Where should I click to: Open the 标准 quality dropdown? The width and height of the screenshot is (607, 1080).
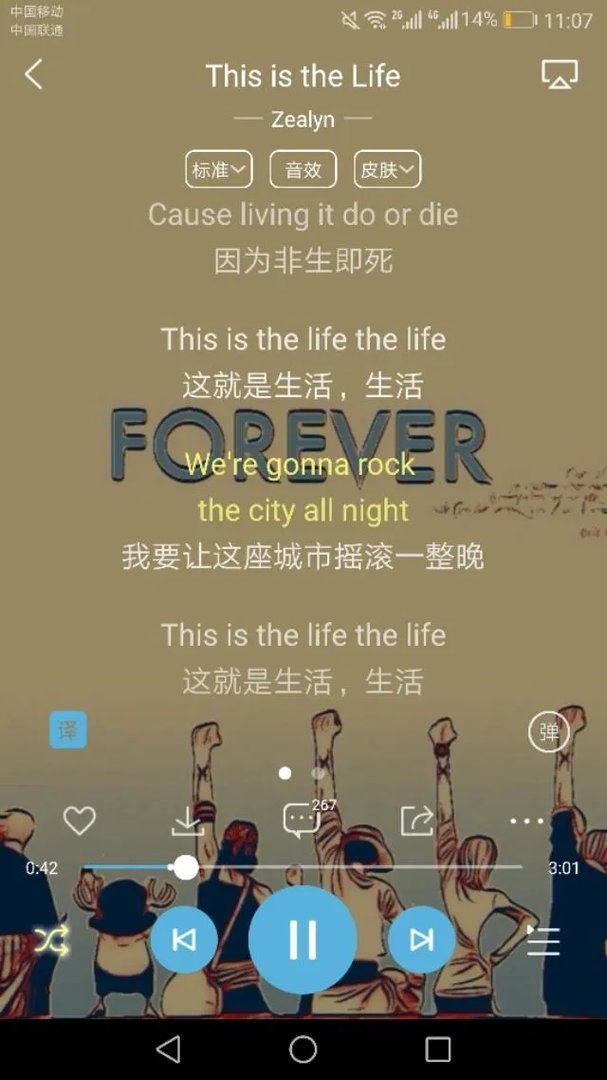pos(218,170)
